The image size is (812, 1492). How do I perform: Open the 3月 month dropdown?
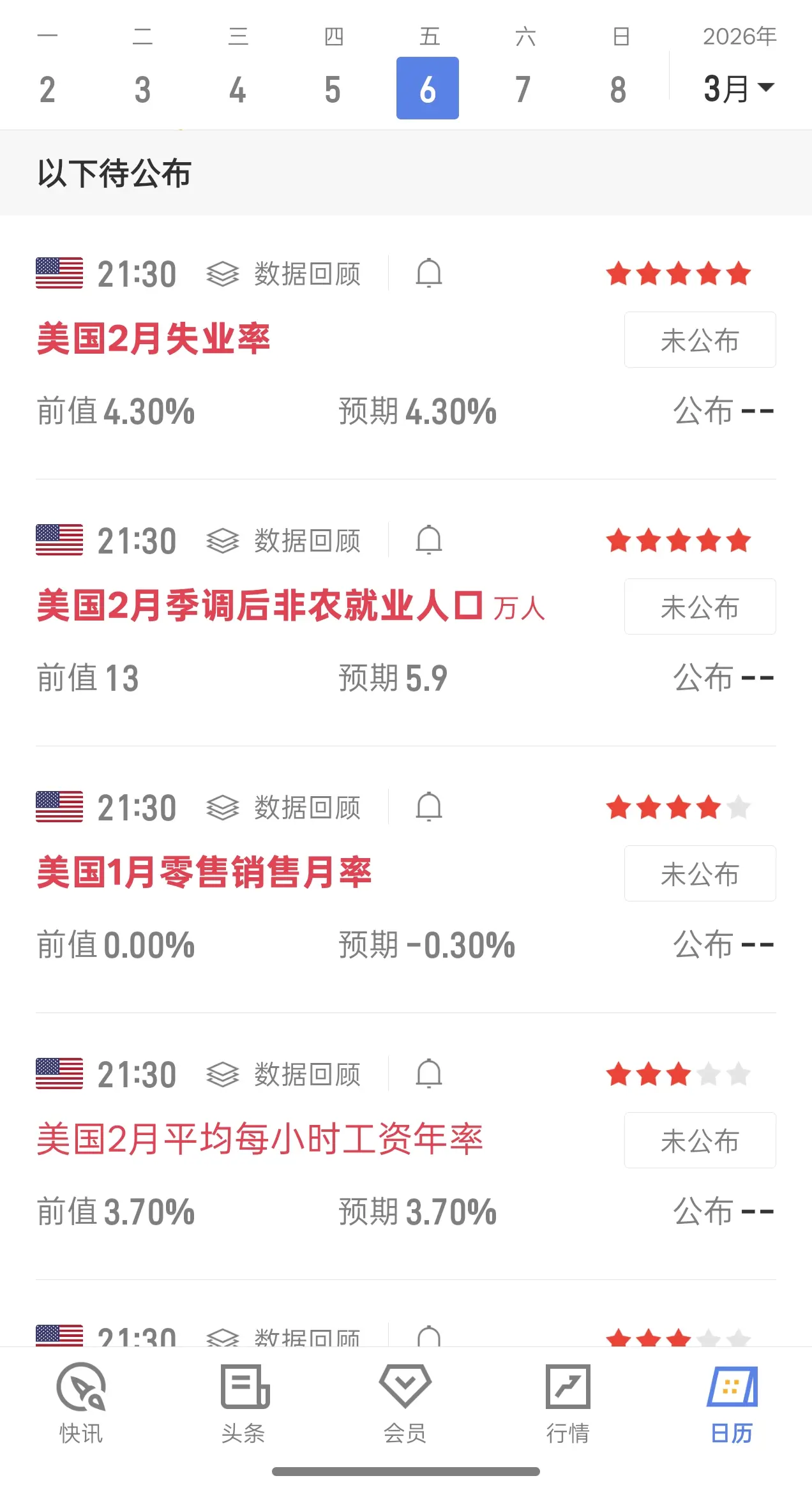(x=739, y=88)
